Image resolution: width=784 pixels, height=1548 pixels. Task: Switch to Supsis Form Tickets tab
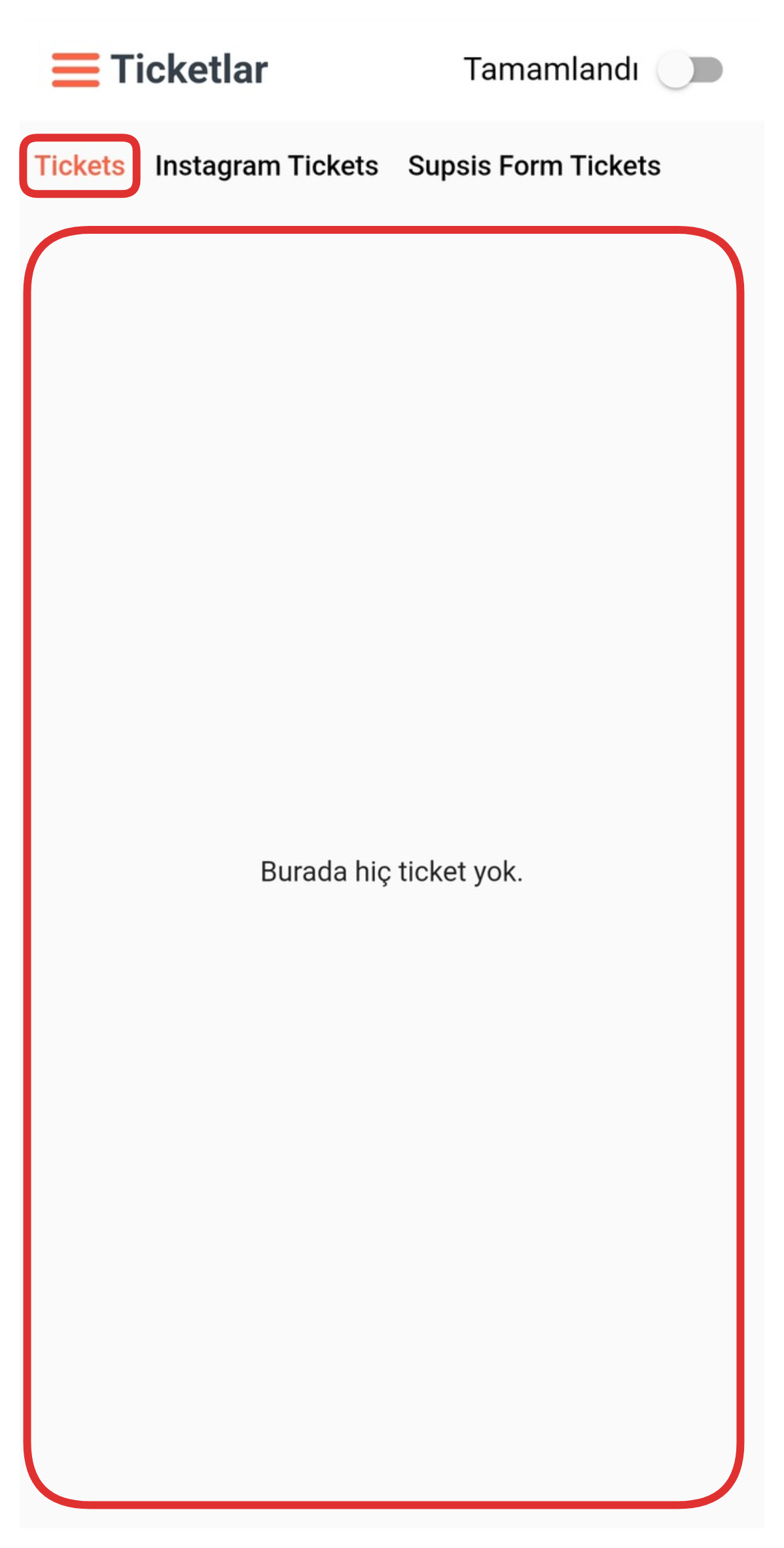point(534,166)
